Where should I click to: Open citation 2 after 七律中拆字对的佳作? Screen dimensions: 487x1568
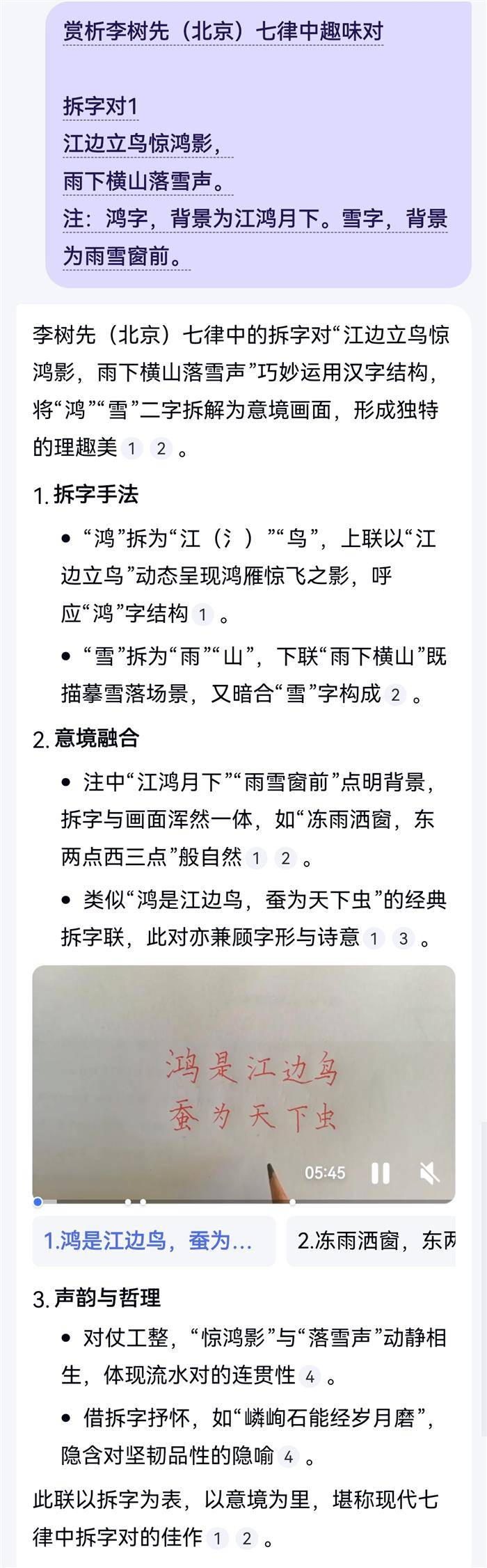(x=246, y=1538)
